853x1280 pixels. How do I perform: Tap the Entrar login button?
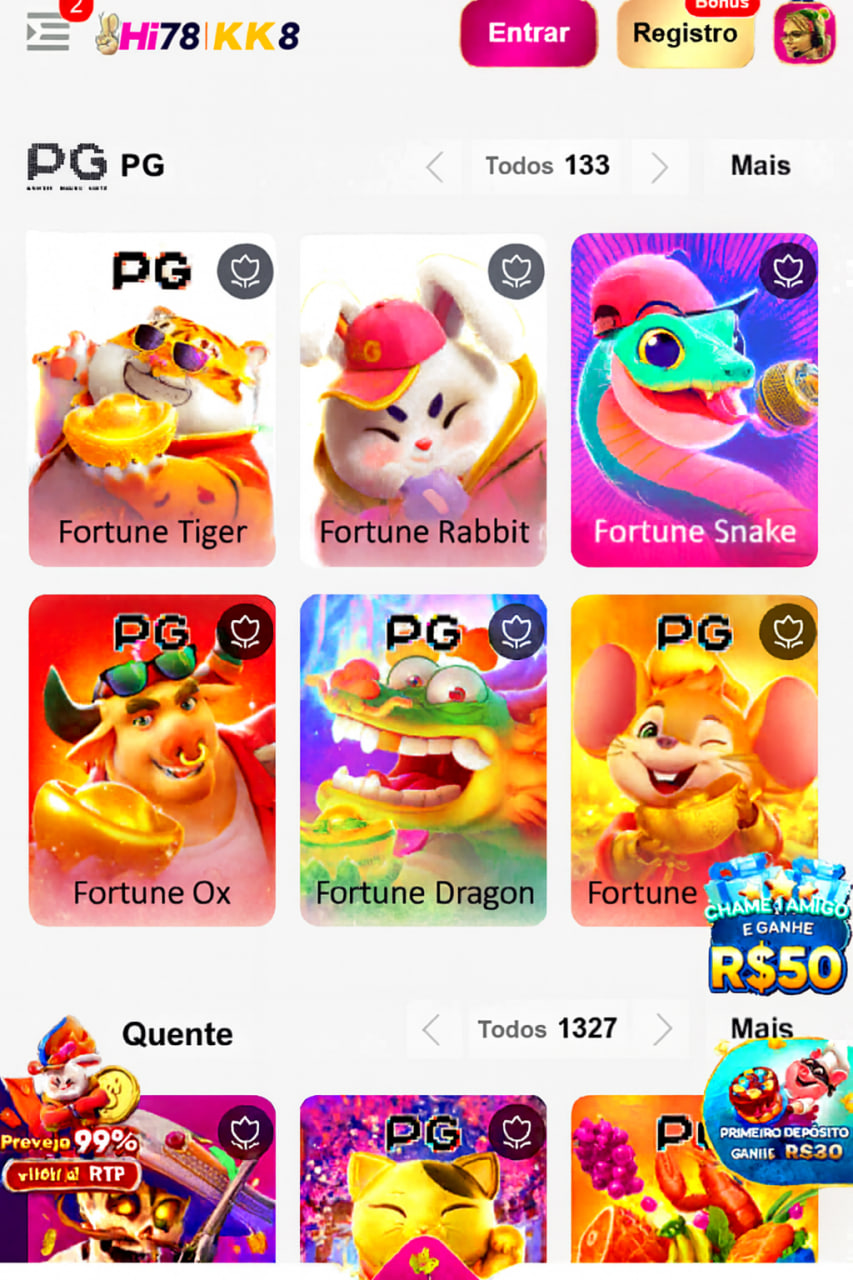pos(528,33)
